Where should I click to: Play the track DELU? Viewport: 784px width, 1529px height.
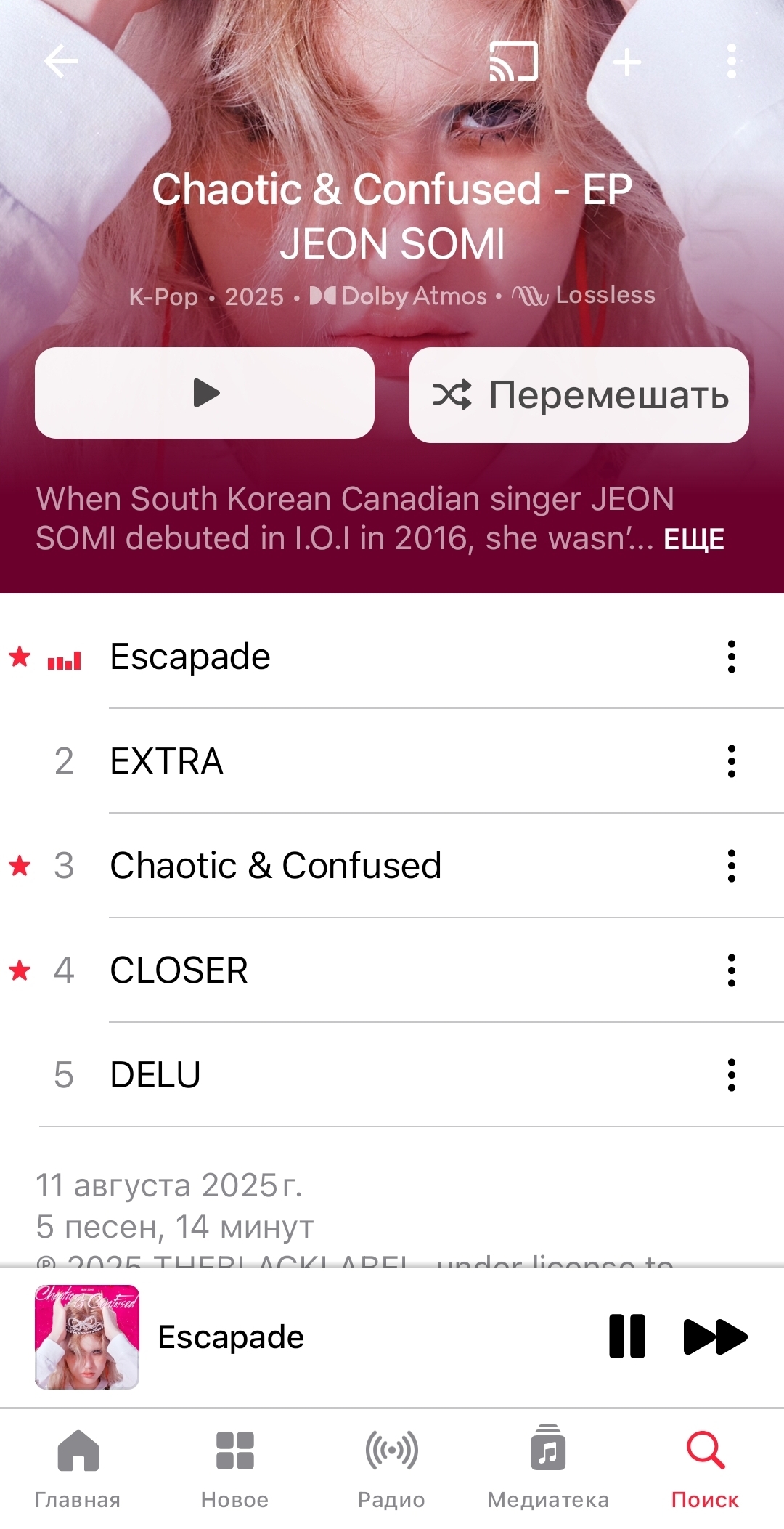pos(392,1074)
